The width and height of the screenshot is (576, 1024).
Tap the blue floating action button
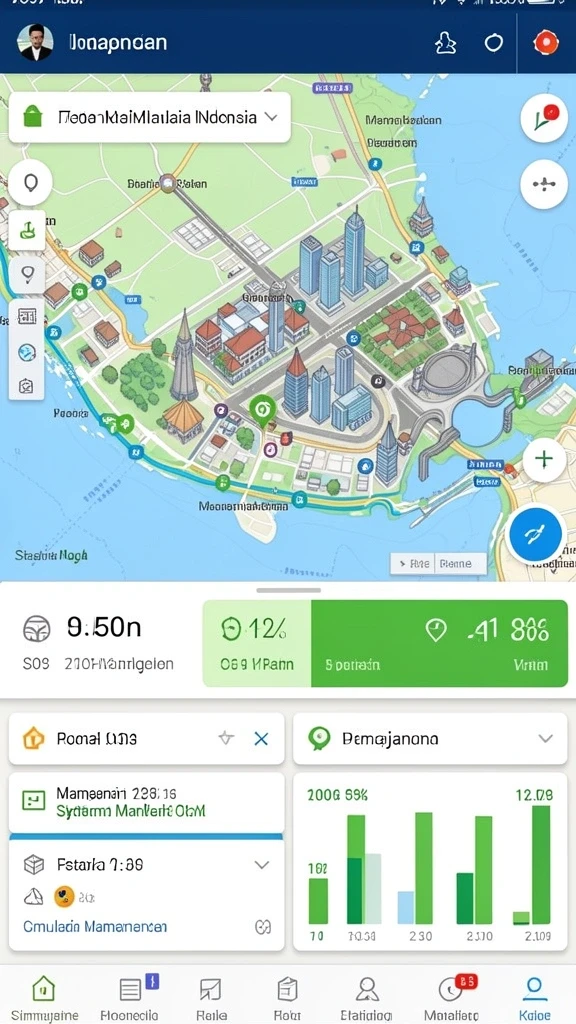click(x=536, y=535)
